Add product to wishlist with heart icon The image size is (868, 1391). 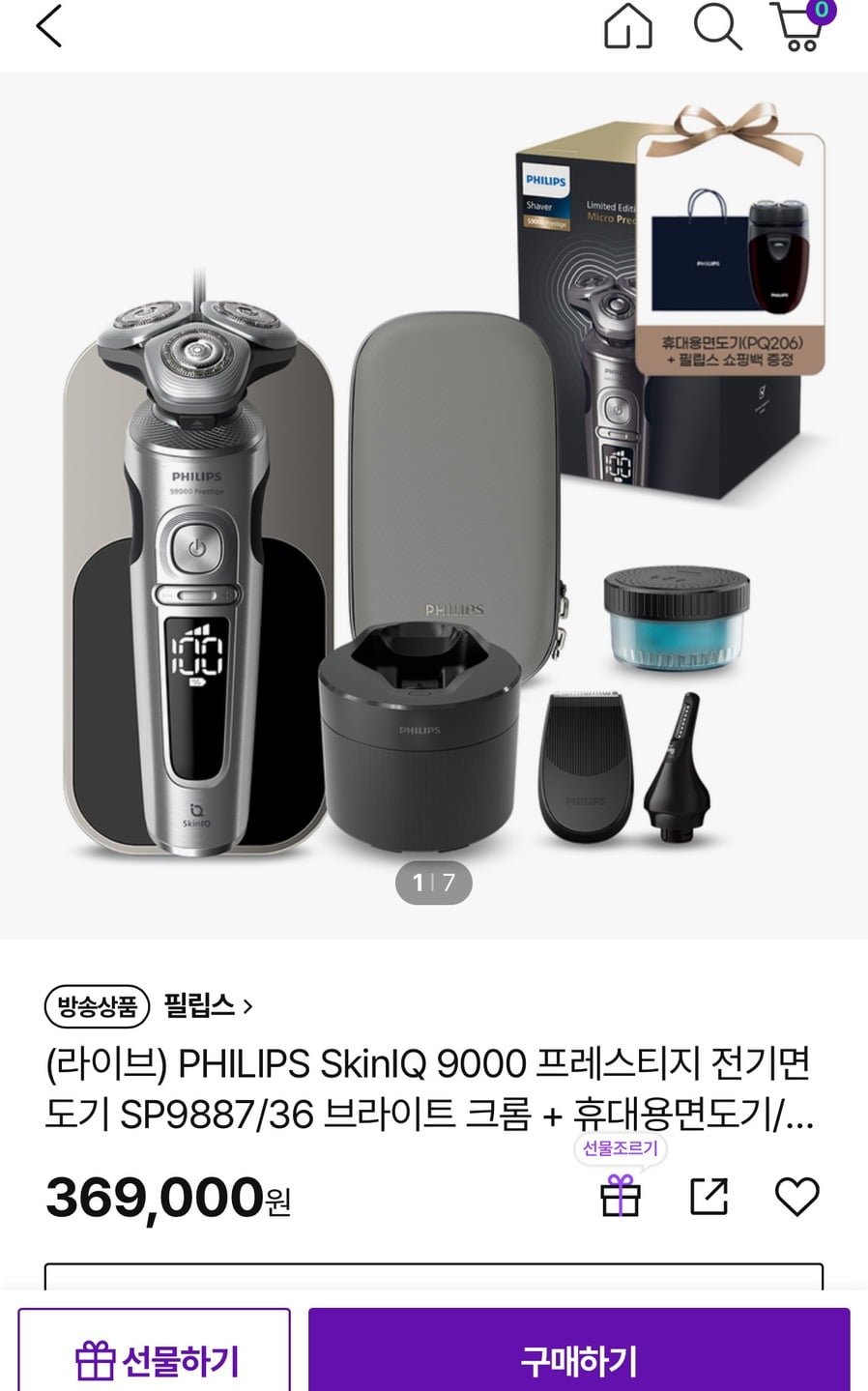coord(796,1197)
